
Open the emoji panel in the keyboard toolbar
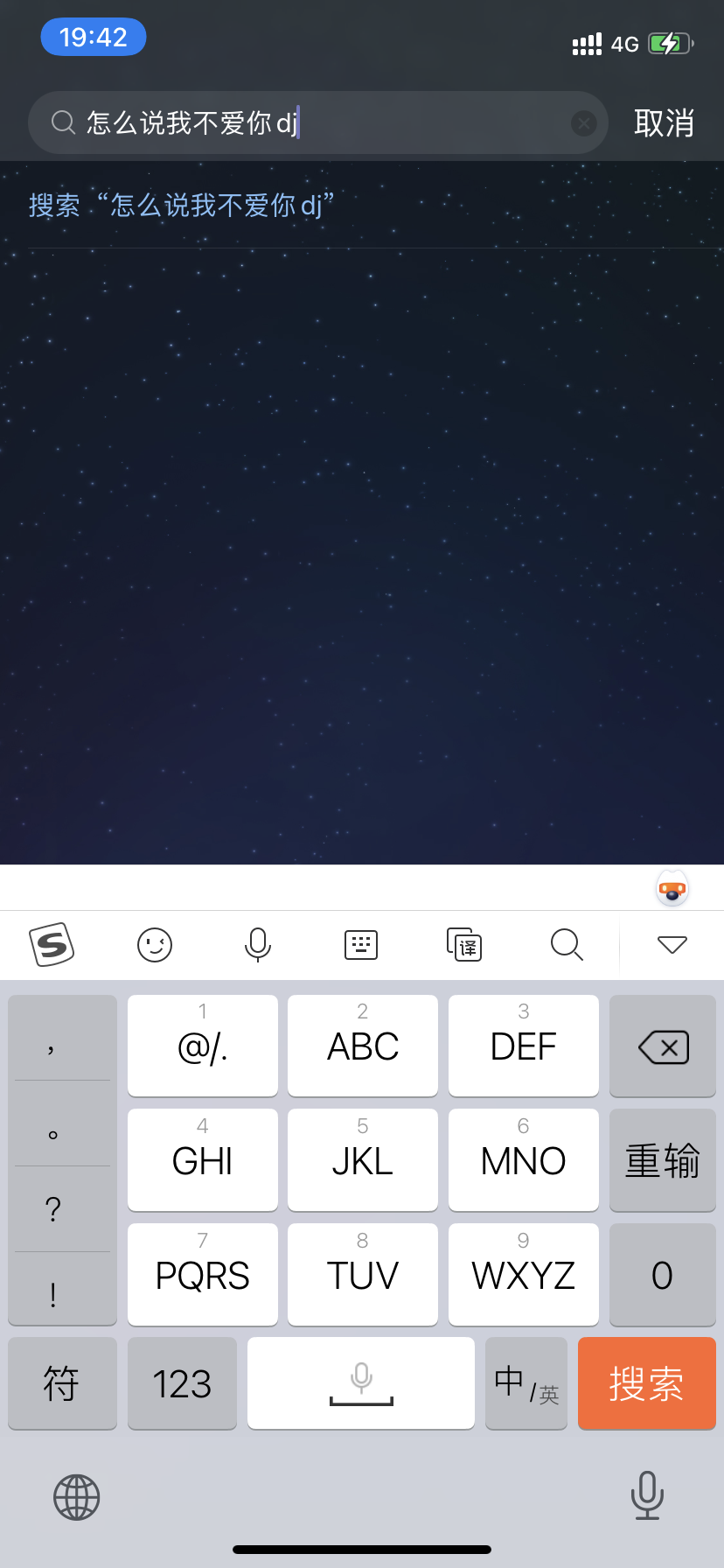click(155, 945)
